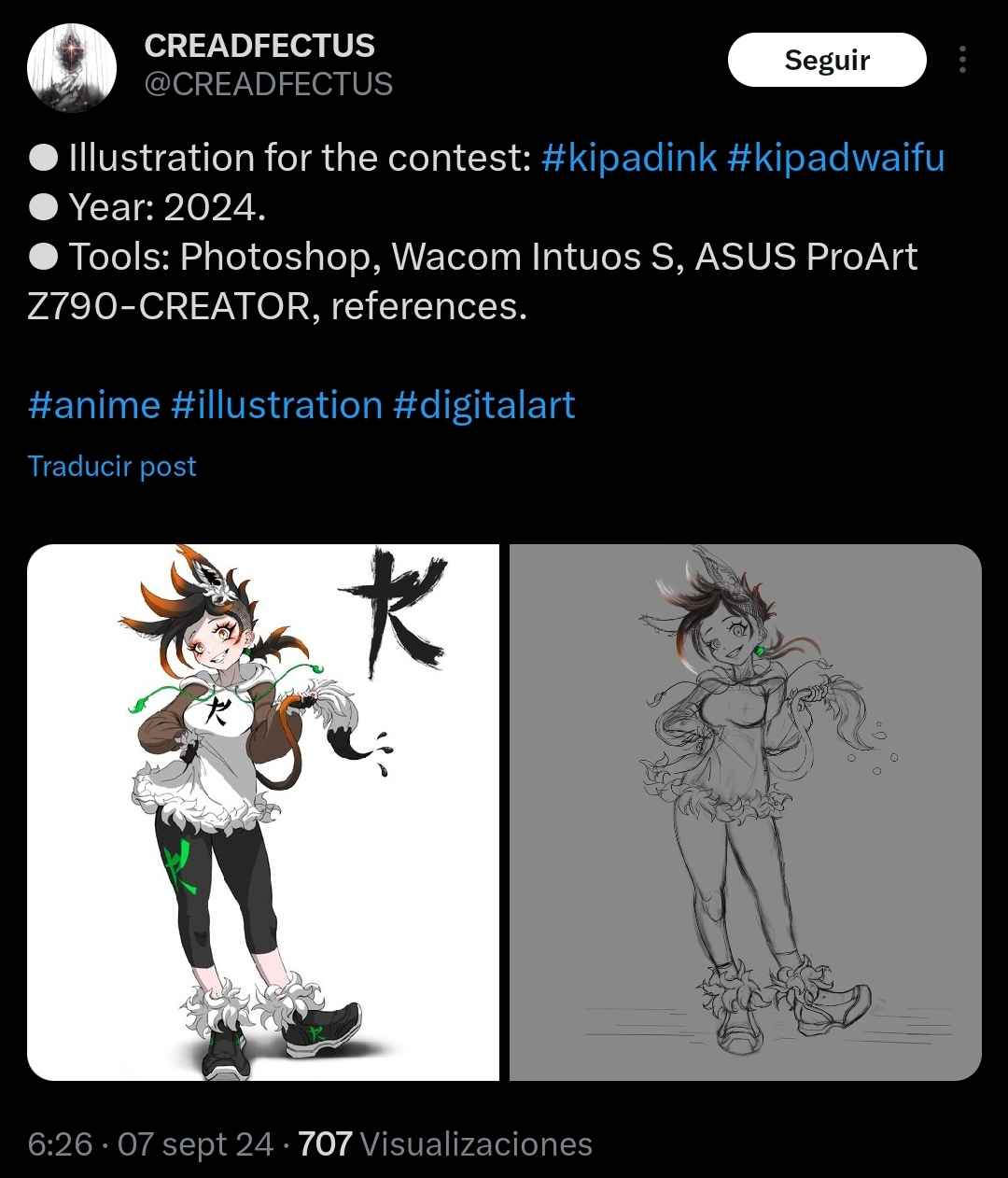
Task: Open CREADFECTUS profile avatar
Action: 72,68
